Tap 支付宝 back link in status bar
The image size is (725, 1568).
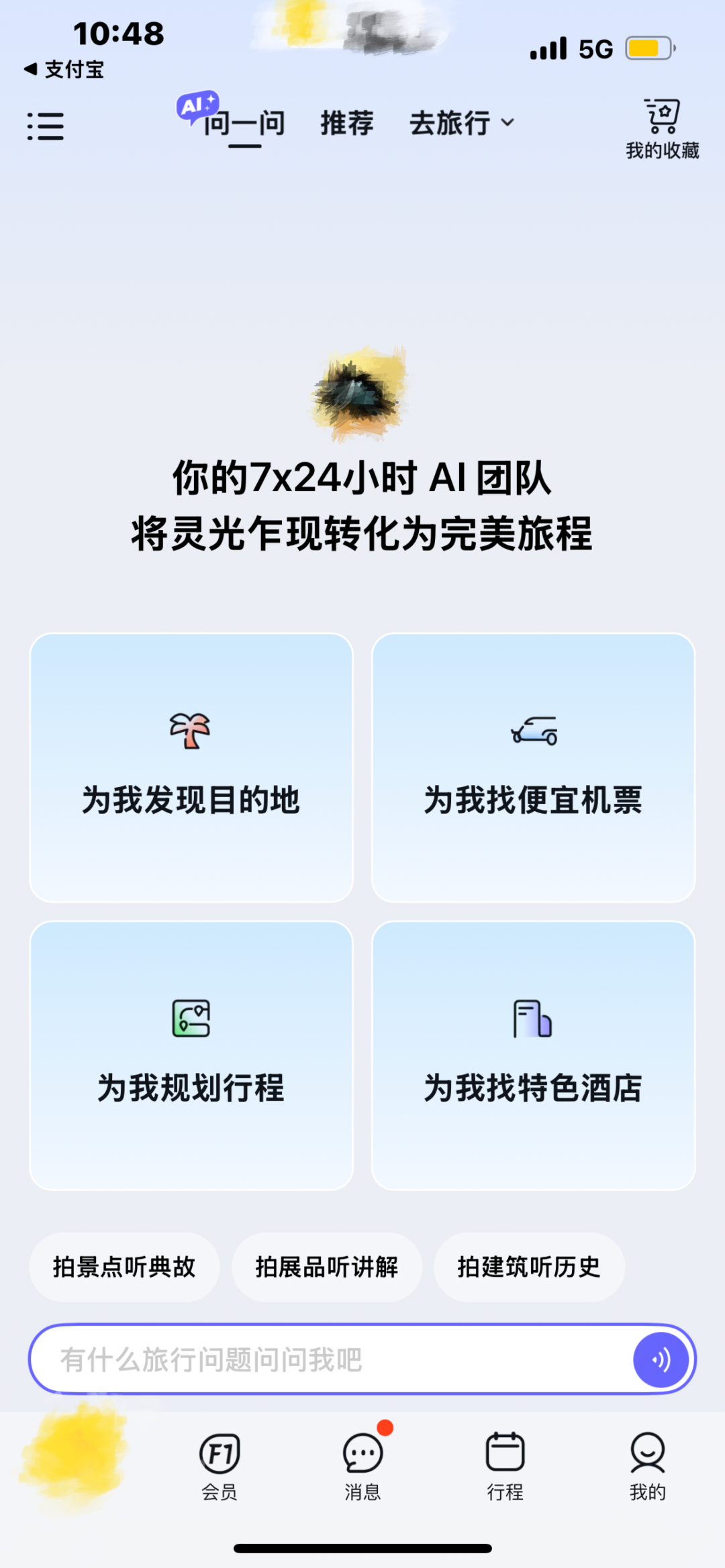62,69
